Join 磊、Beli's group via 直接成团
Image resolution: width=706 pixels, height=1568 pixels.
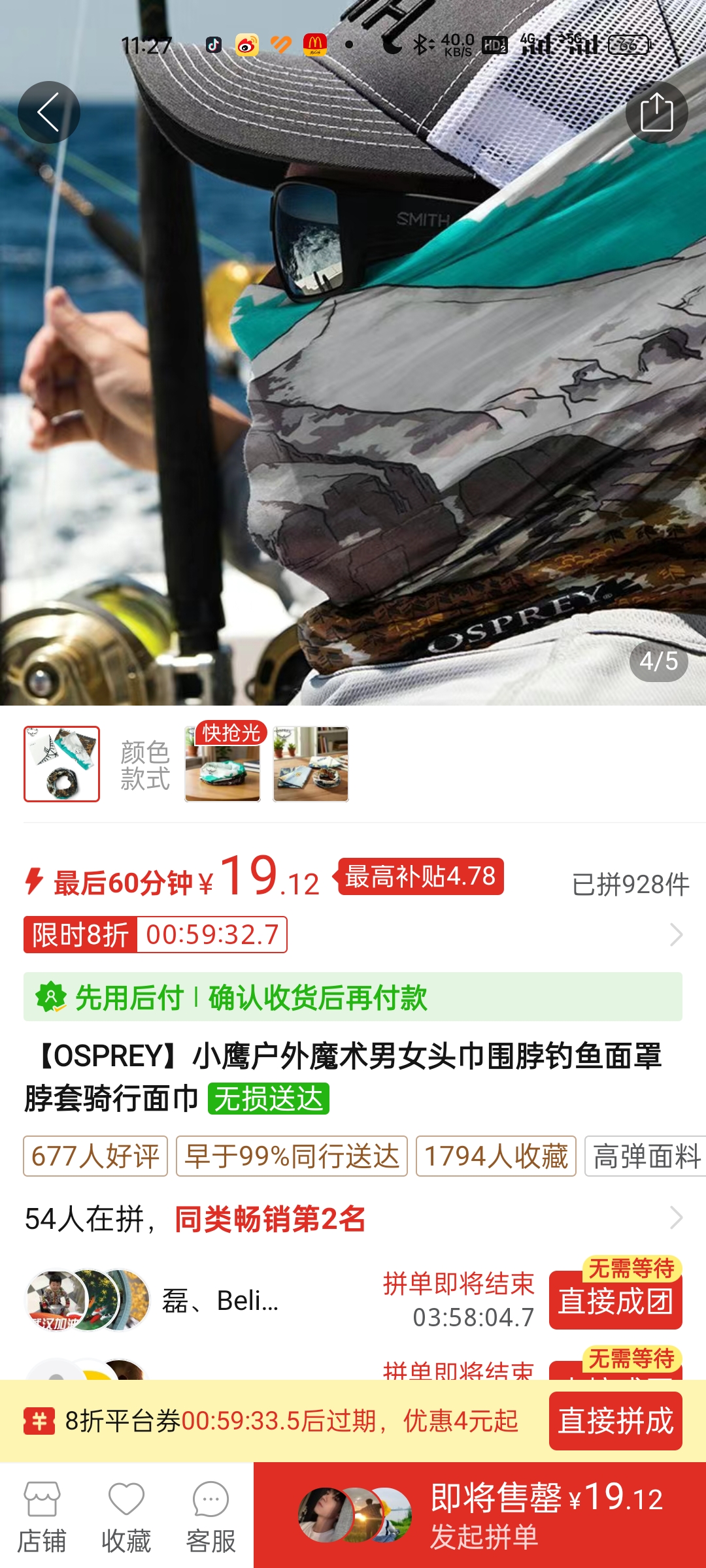(615, 1301)
